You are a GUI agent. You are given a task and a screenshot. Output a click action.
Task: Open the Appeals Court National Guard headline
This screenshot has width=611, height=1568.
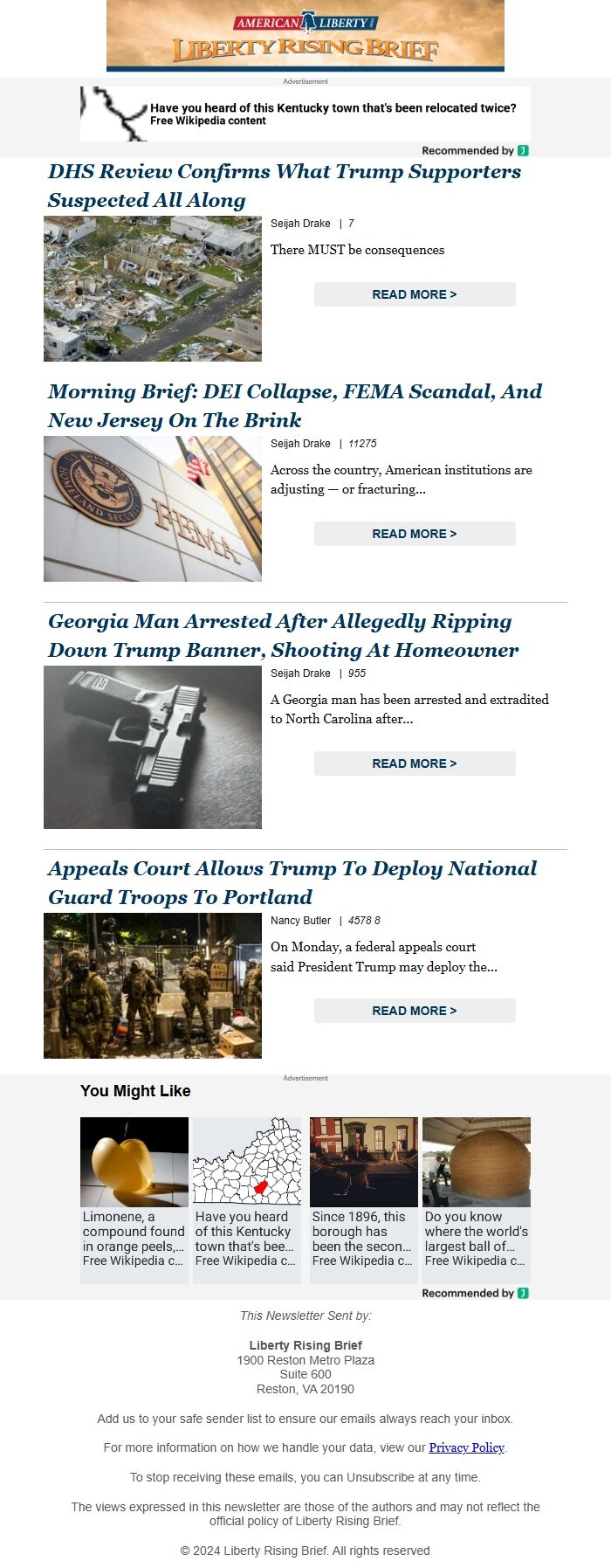[292, 882]
